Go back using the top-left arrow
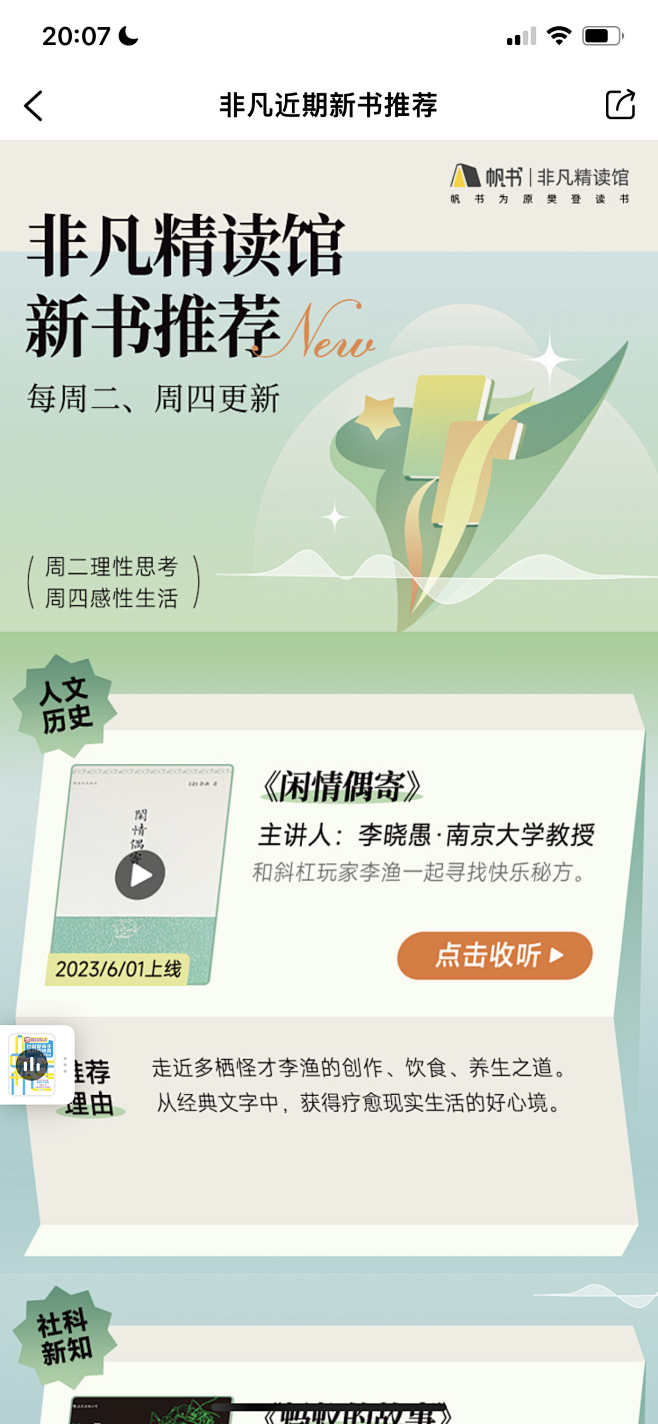 coord(33,105)
